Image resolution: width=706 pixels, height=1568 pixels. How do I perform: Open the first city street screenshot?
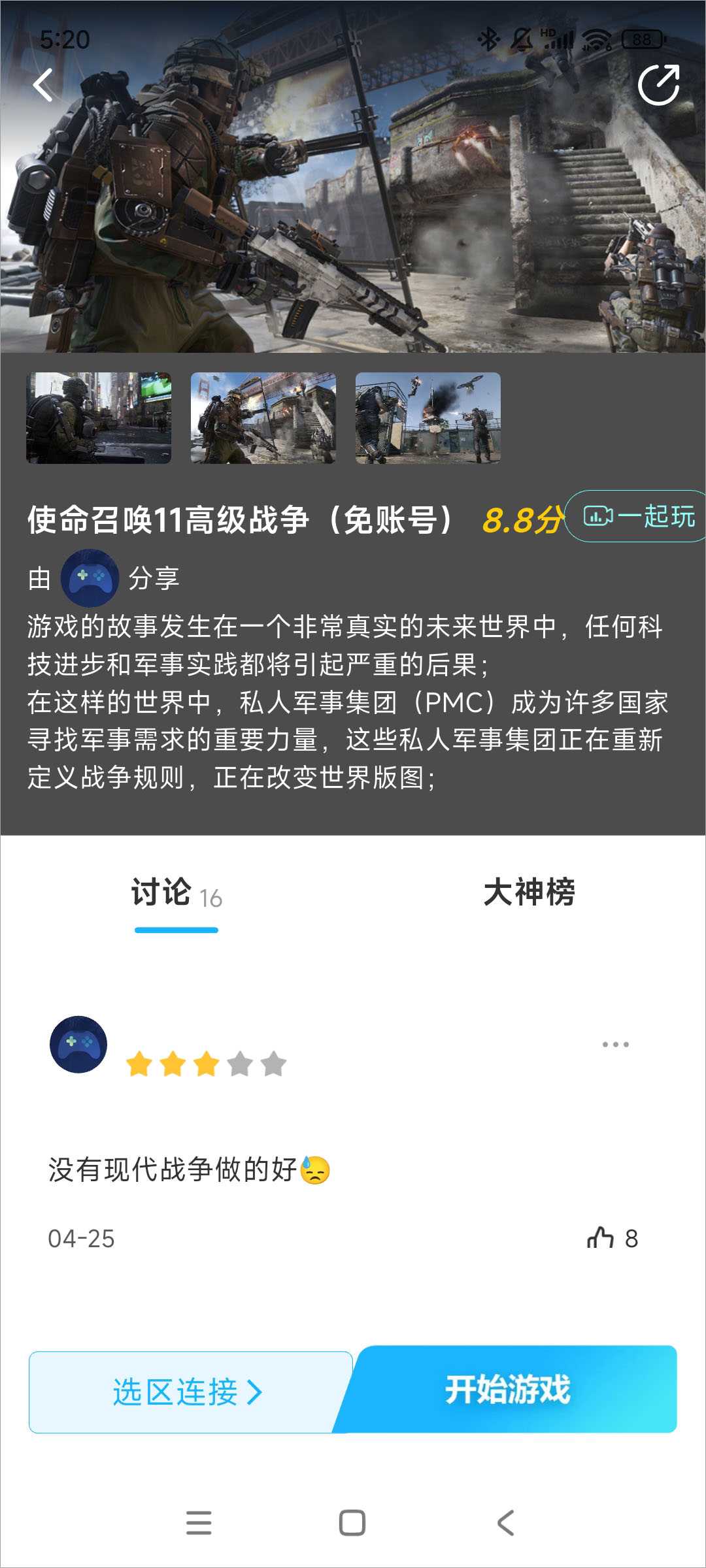click(99, 418)
